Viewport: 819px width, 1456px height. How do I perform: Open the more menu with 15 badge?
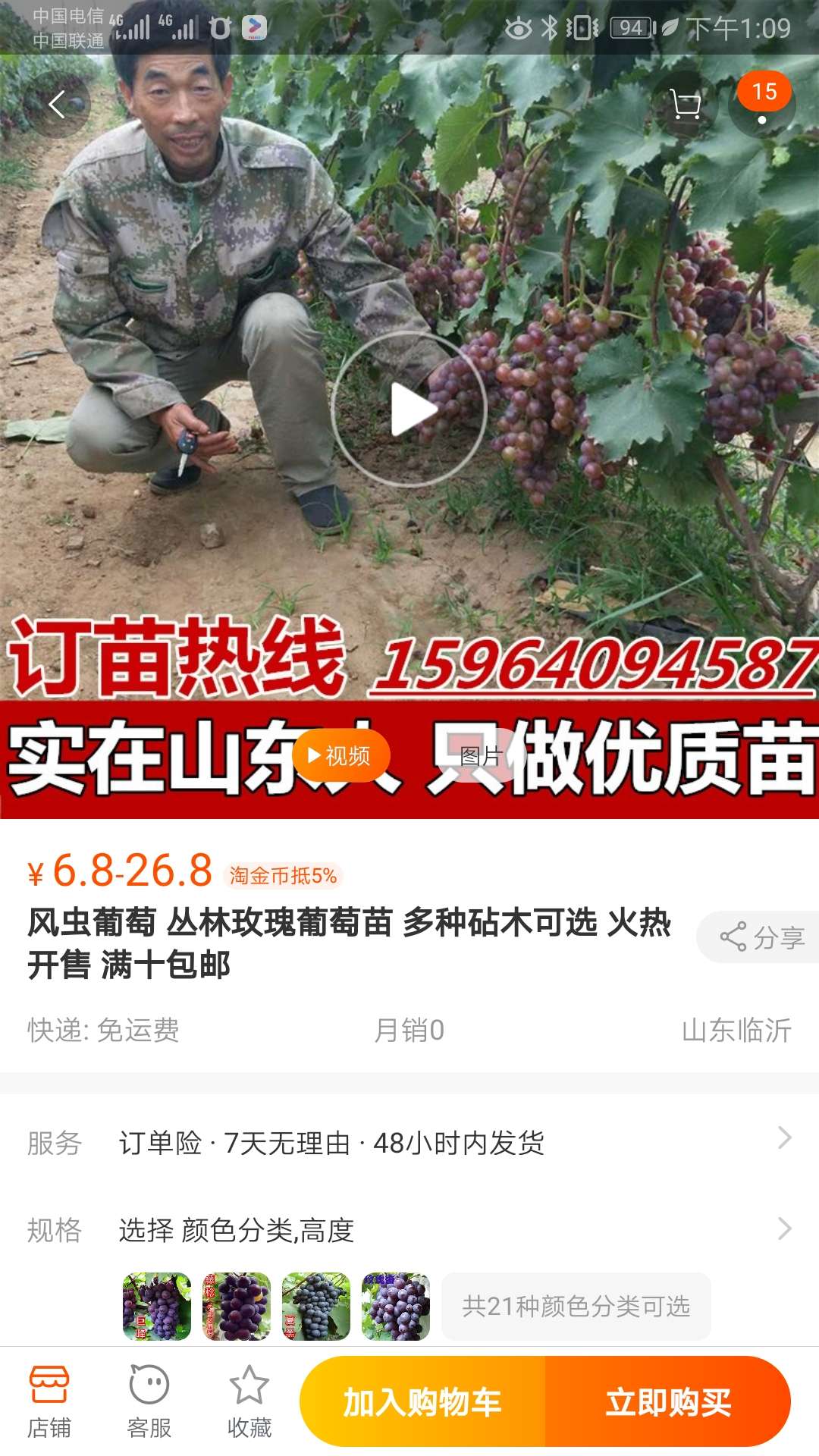click(x=762, y=105)
